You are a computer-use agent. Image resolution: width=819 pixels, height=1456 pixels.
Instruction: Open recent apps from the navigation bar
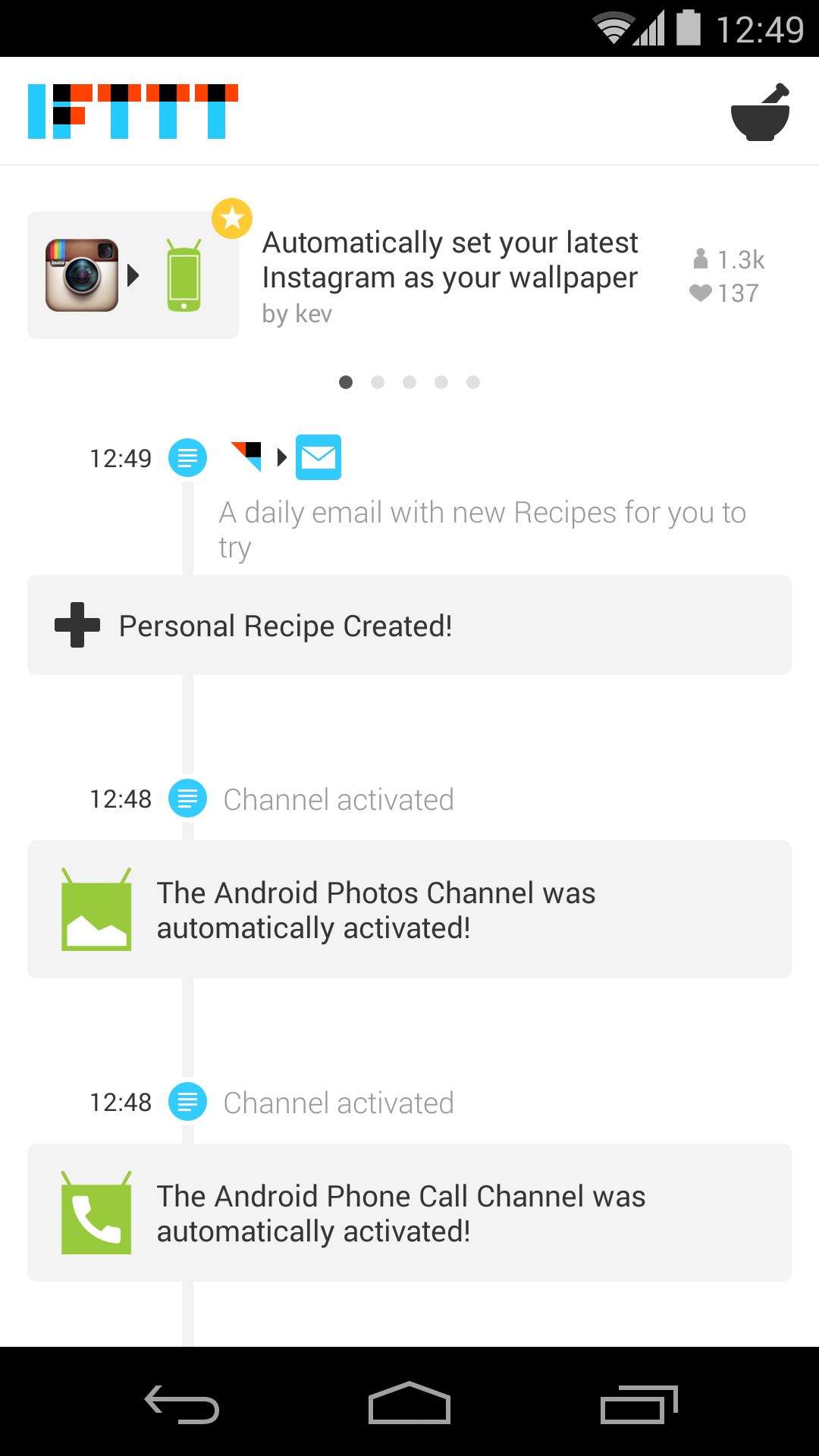pyautogui.click(x=639, y=1403)
